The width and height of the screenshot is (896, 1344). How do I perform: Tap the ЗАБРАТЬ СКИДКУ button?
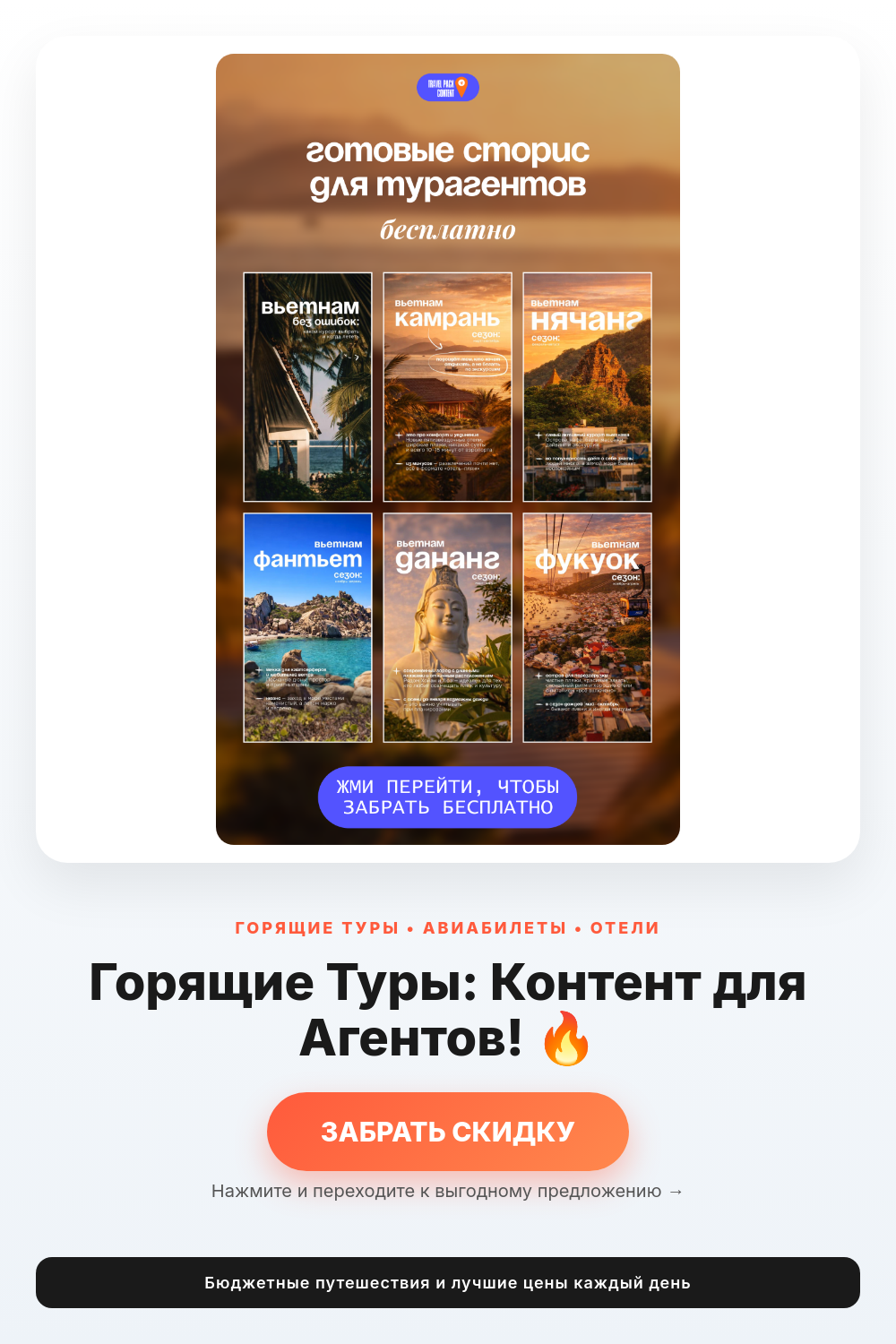click(x=448, y=1131)
